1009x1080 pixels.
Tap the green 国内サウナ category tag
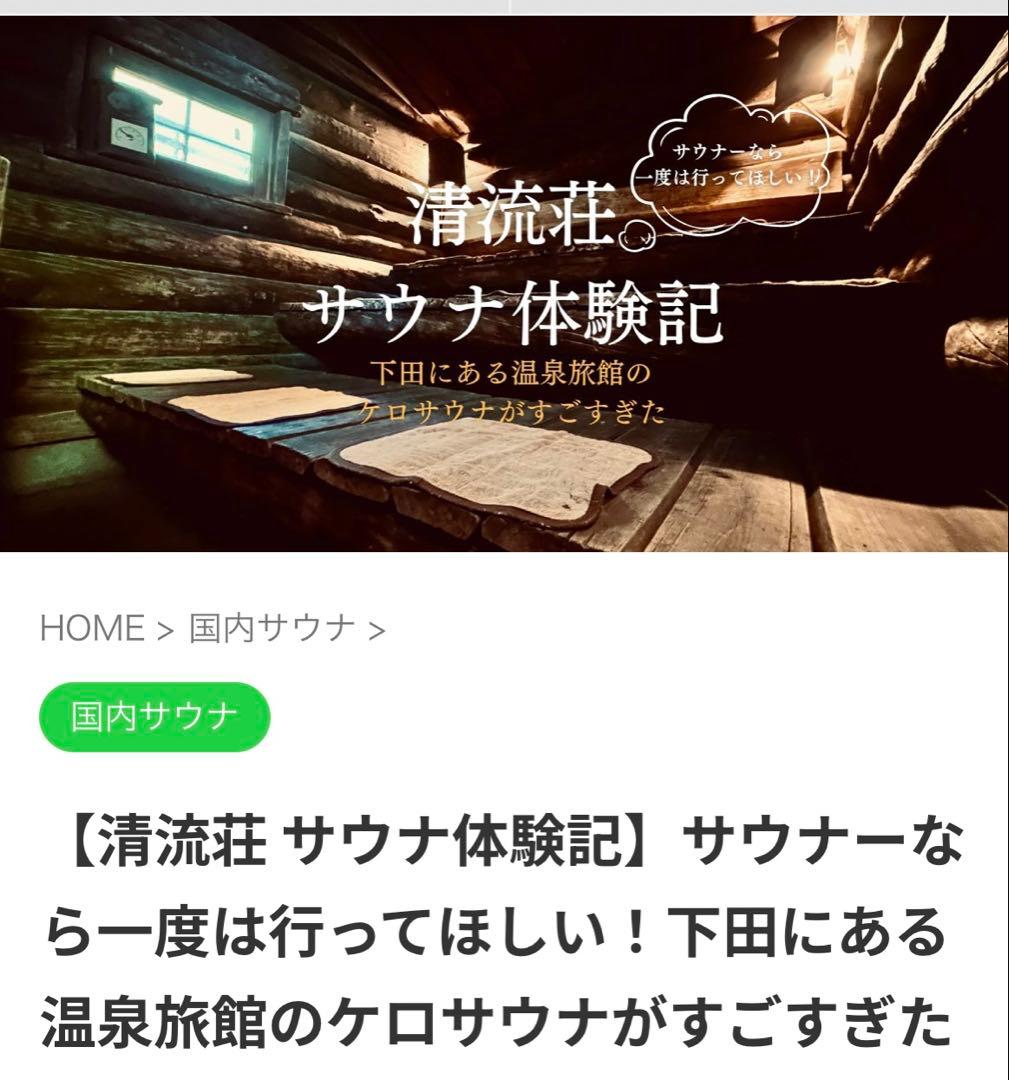point(154,717)
